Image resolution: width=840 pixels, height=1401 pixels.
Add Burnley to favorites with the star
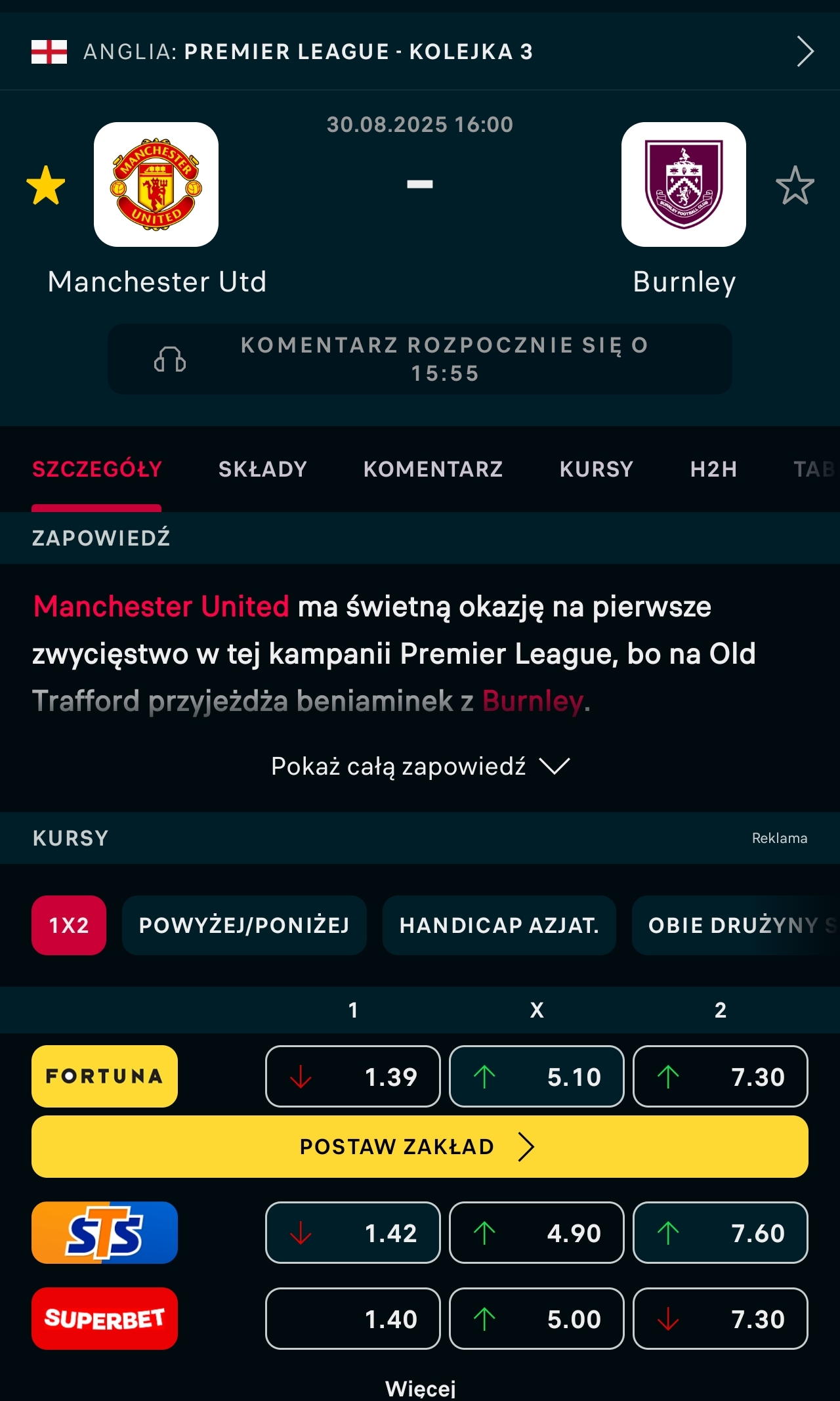point(795,185)
